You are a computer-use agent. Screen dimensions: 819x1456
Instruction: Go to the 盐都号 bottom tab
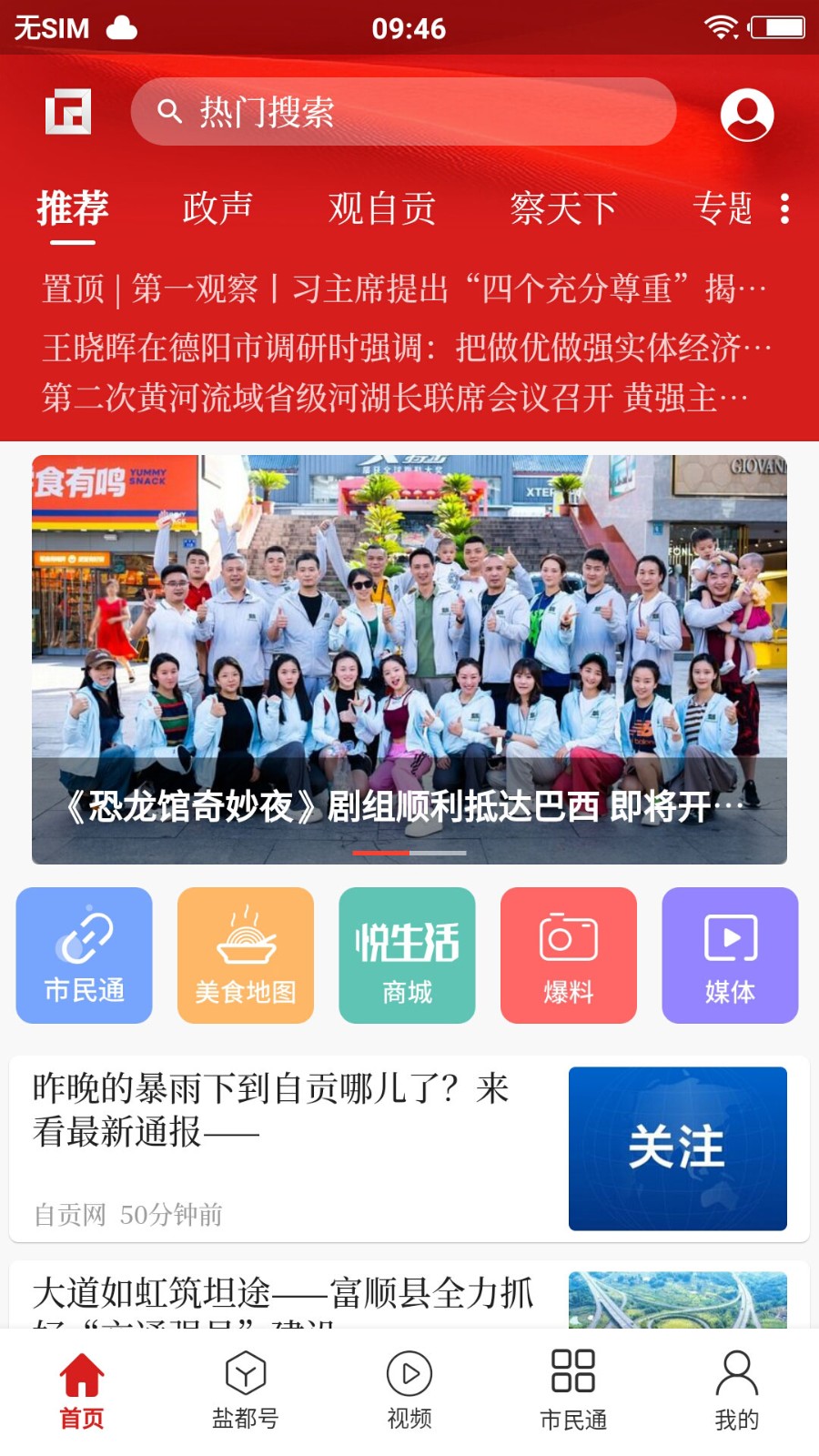246,1390
